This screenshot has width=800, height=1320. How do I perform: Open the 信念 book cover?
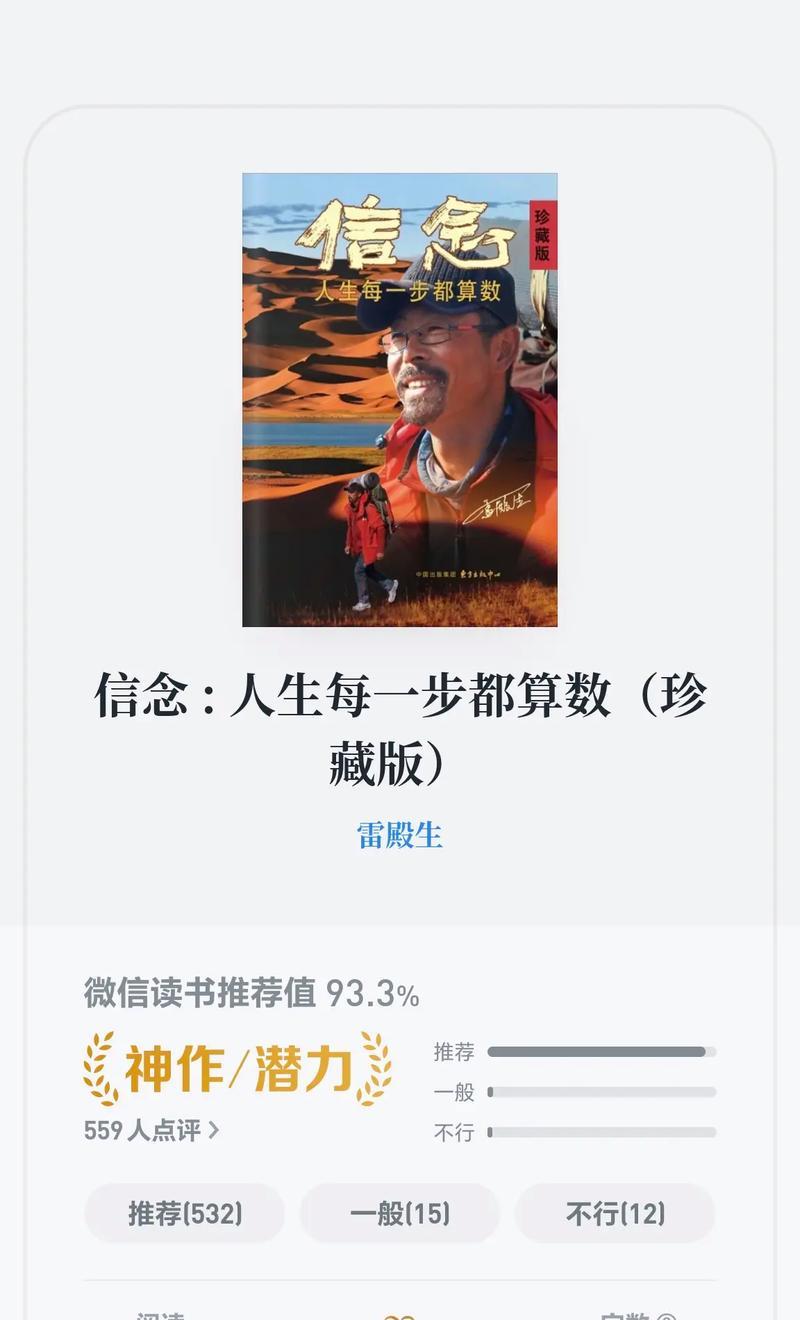pyautogui.click(x=399, y=400)
